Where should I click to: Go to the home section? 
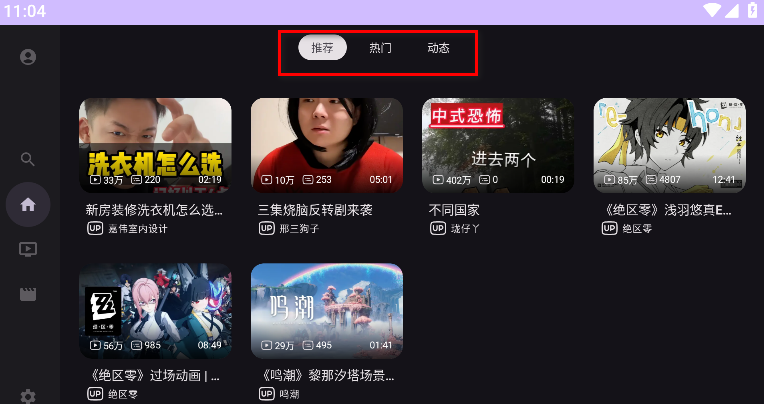pos(28,204)
